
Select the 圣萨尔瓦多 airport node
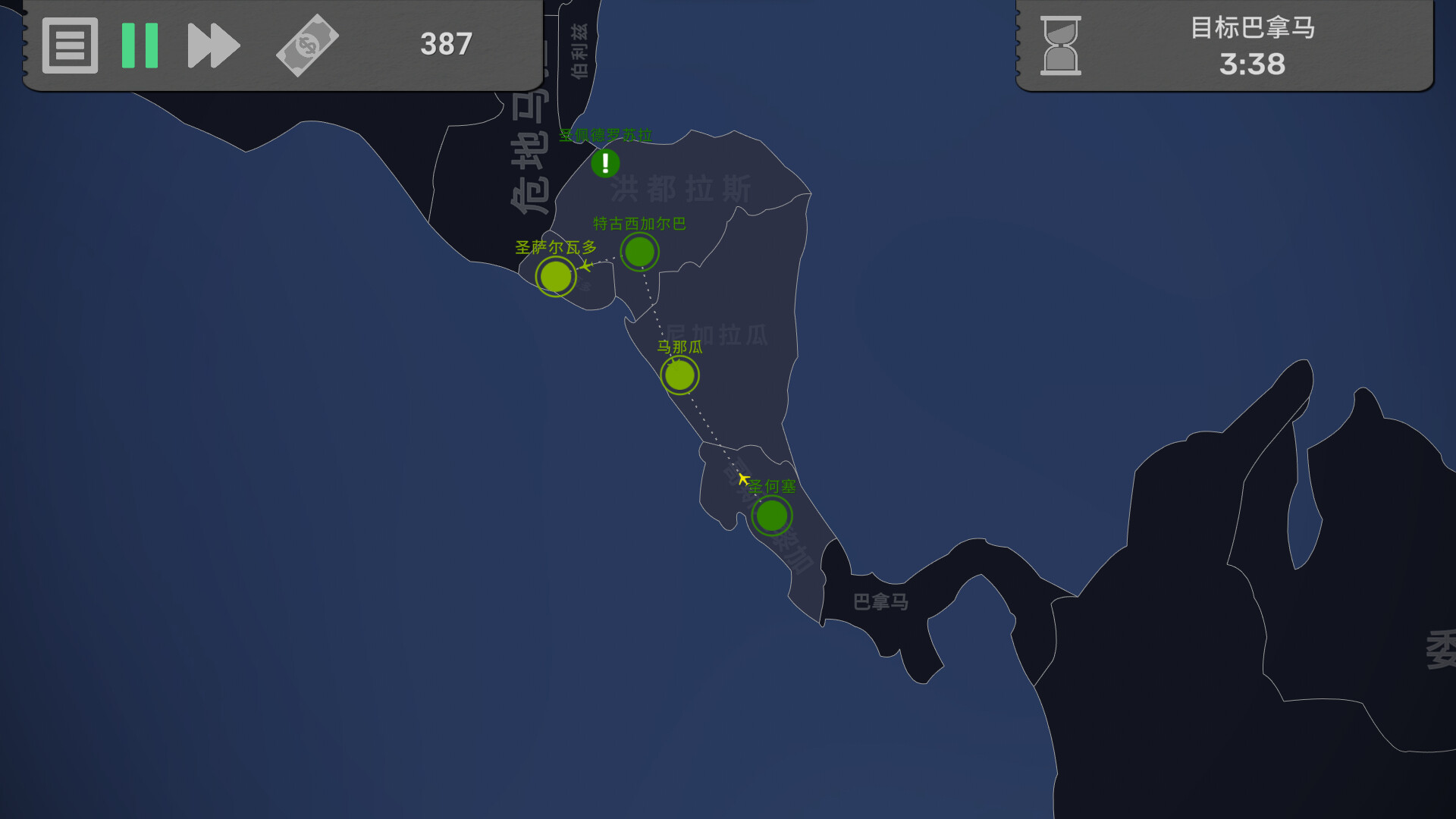(x=555, y=277)
